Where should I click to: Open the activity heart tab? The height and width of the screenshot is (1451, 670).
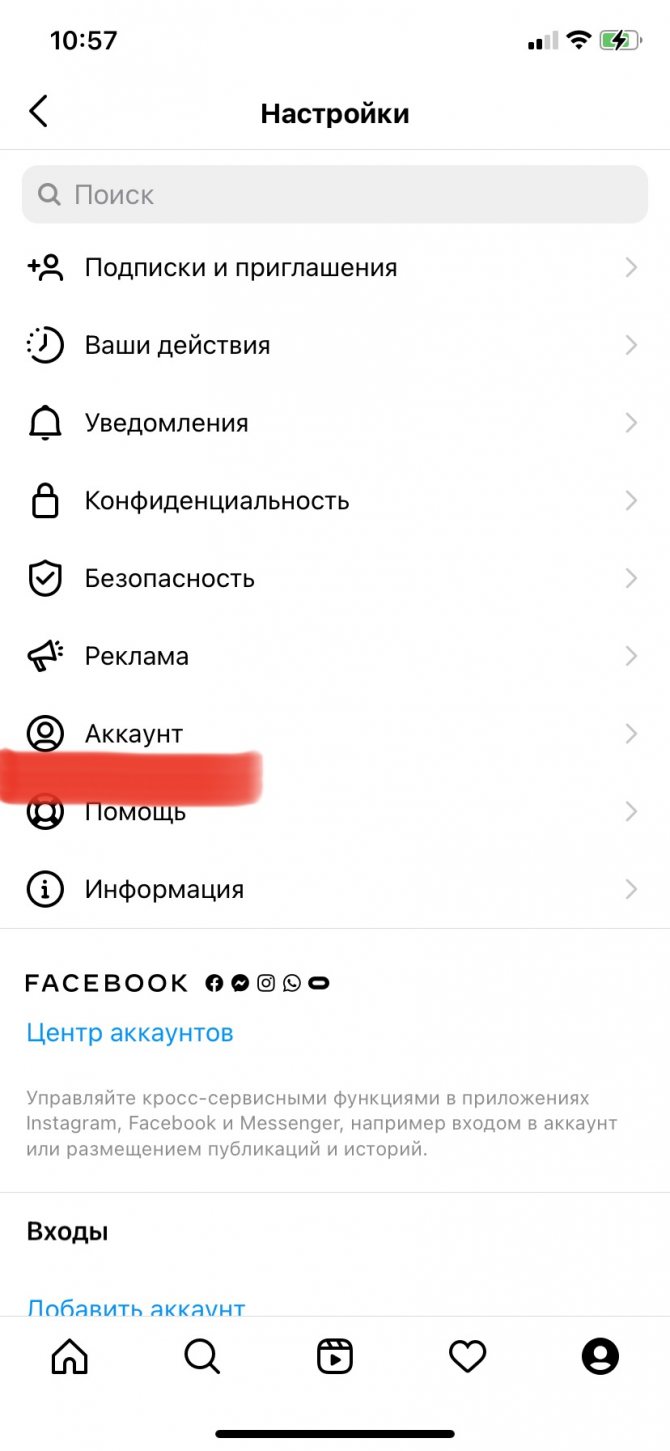pos(467,1357)
